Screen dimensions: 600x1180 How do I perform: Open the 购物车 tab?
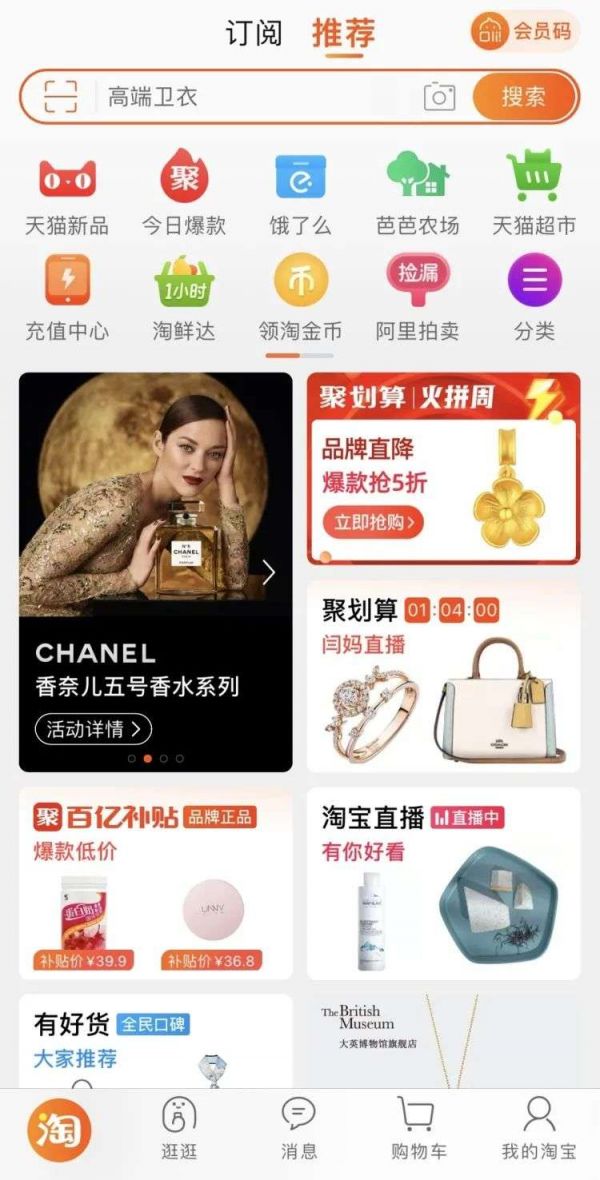tap(418, 1128)
